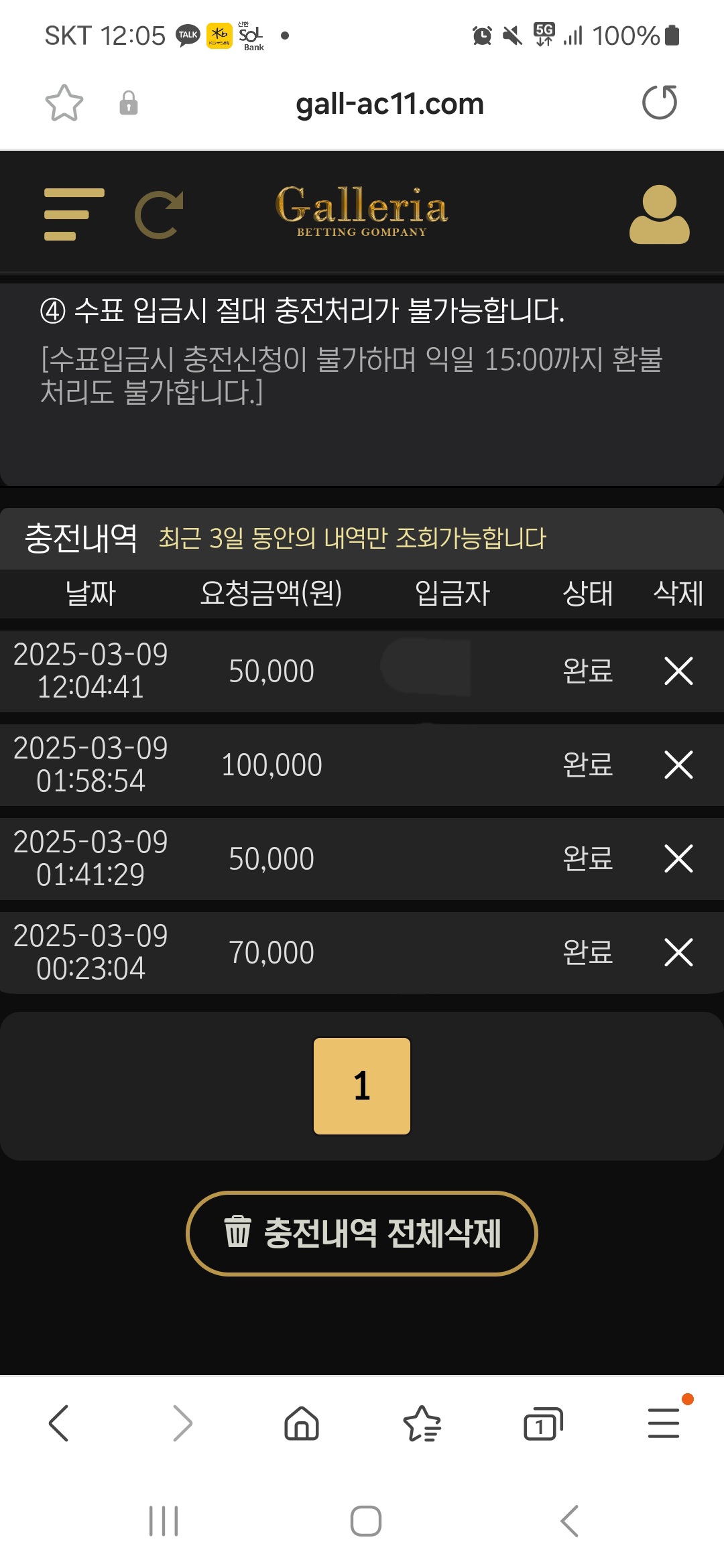Open the browser bookmarks list
This screenshot has height=1568, width=724.
click(422, 1423)
